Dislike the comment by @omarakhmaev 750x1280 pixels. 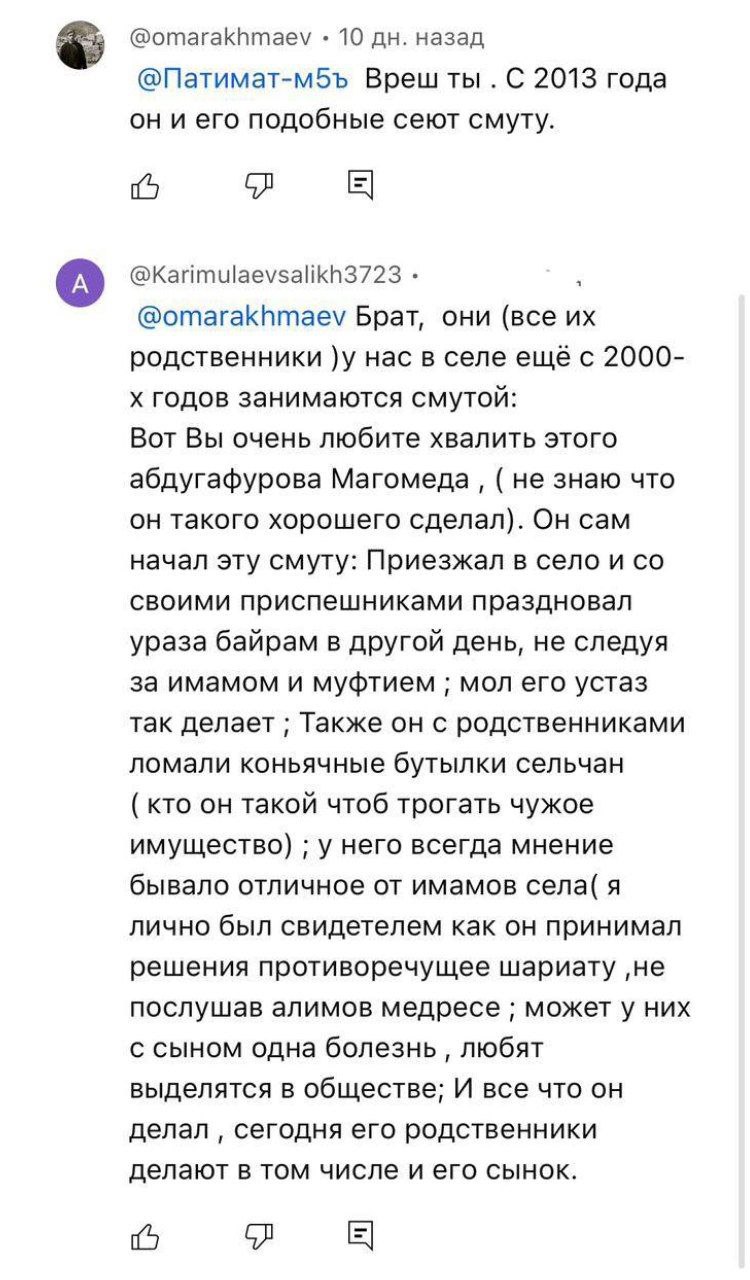click(259, 184)
